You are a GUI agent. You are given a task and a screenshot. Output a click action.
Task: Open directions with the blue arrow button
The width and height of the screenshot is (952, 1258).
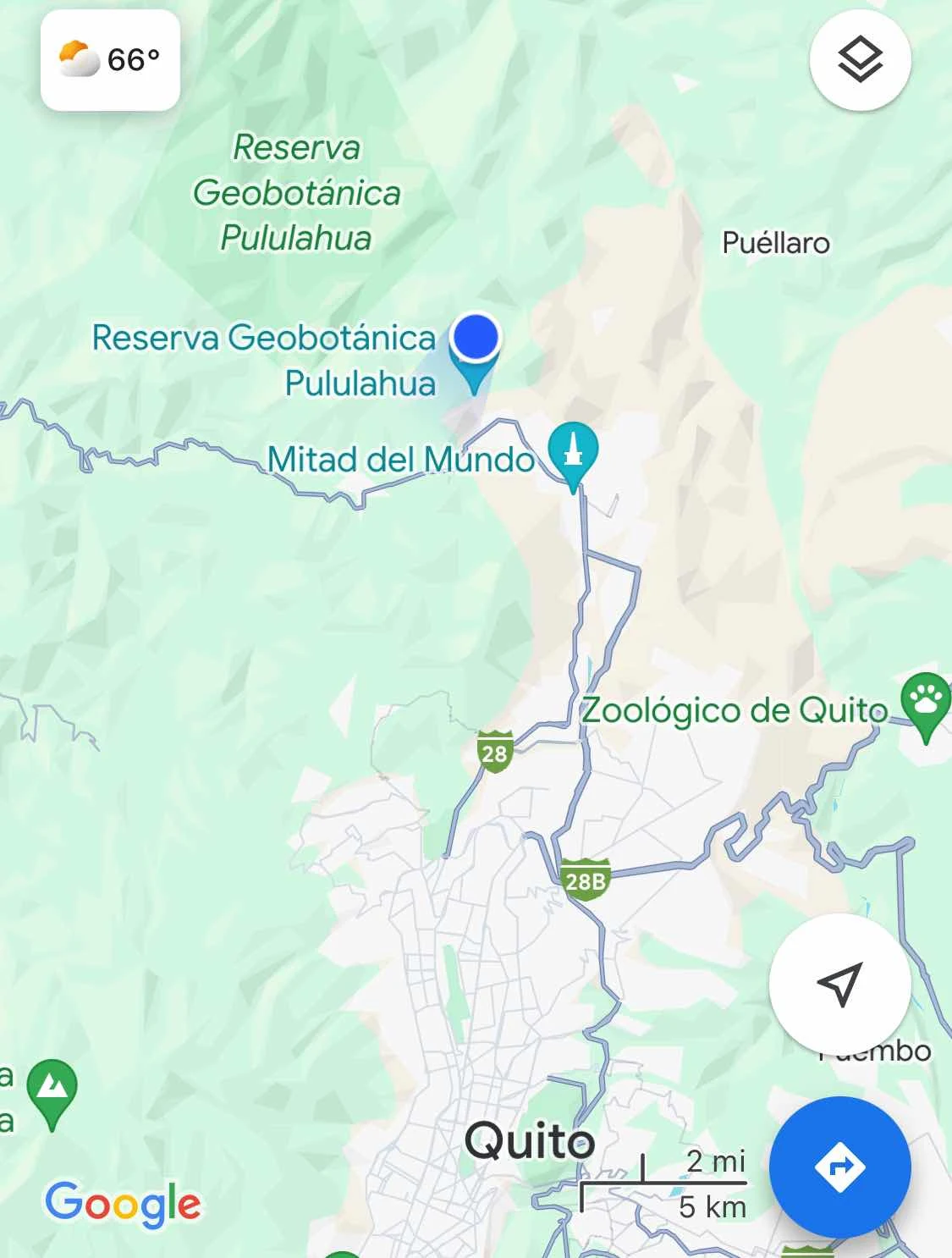(x=839, y=1167)
